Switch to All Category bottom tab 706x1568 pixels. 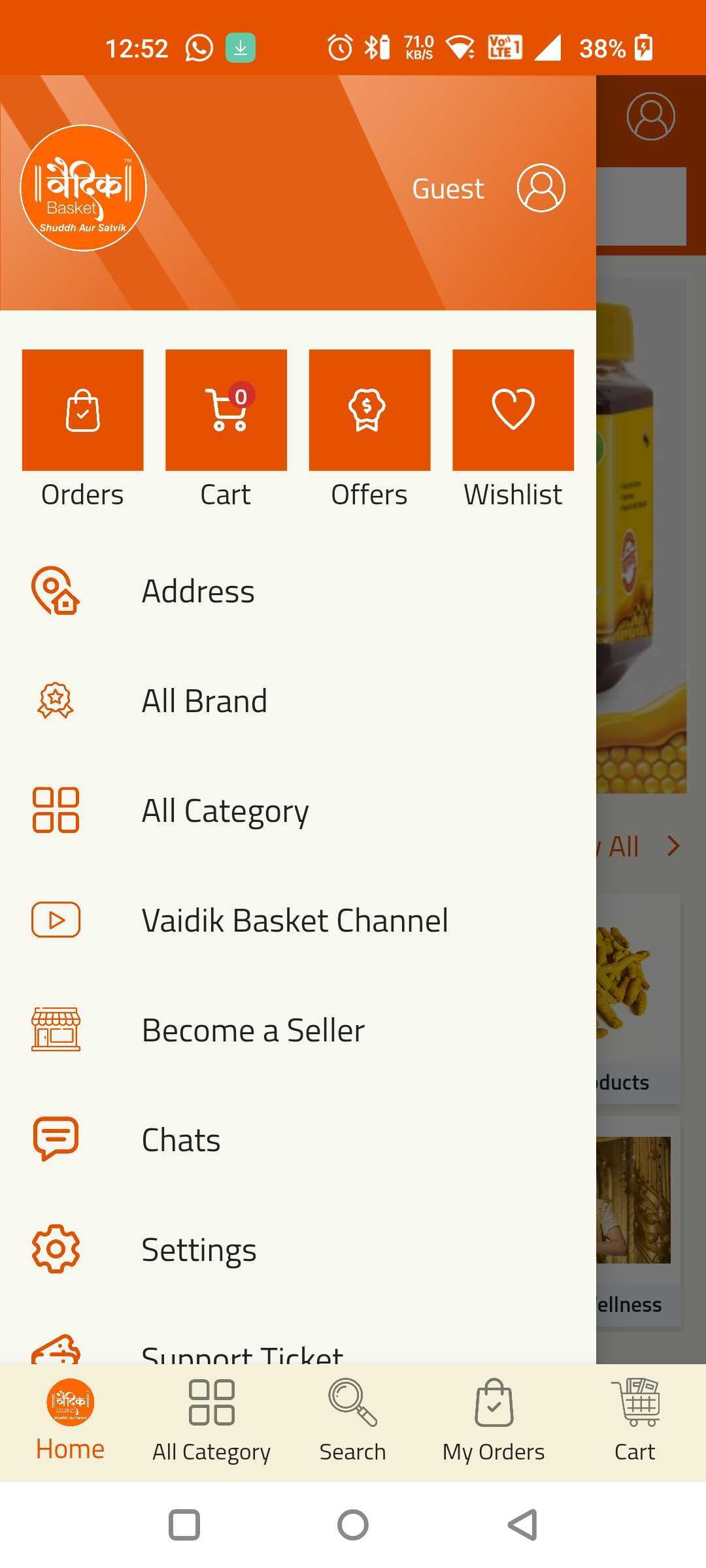click(211, 1419)
